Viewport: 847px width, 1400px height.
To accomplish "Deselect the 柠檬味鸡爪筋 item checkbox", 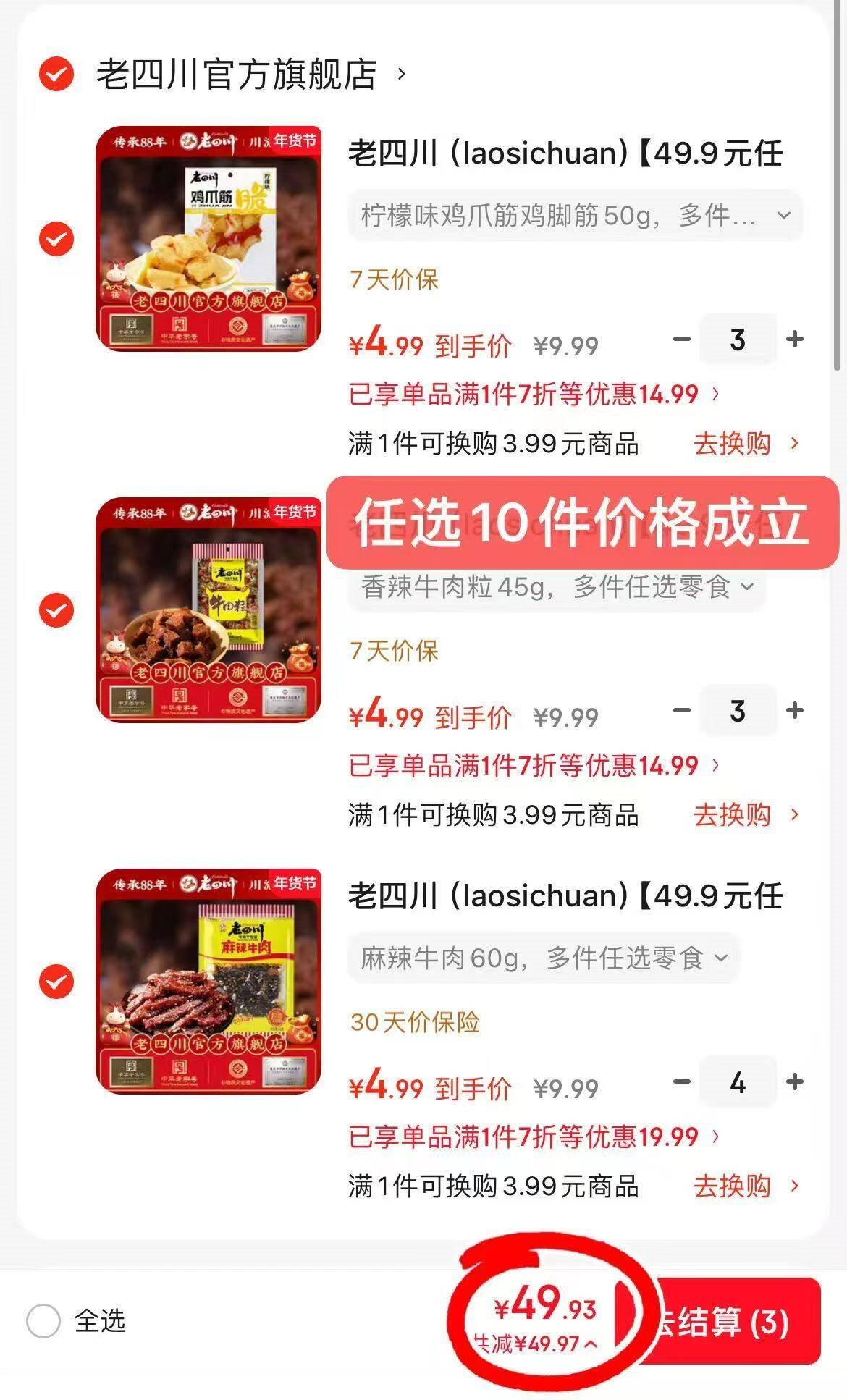I will point(56,239).
